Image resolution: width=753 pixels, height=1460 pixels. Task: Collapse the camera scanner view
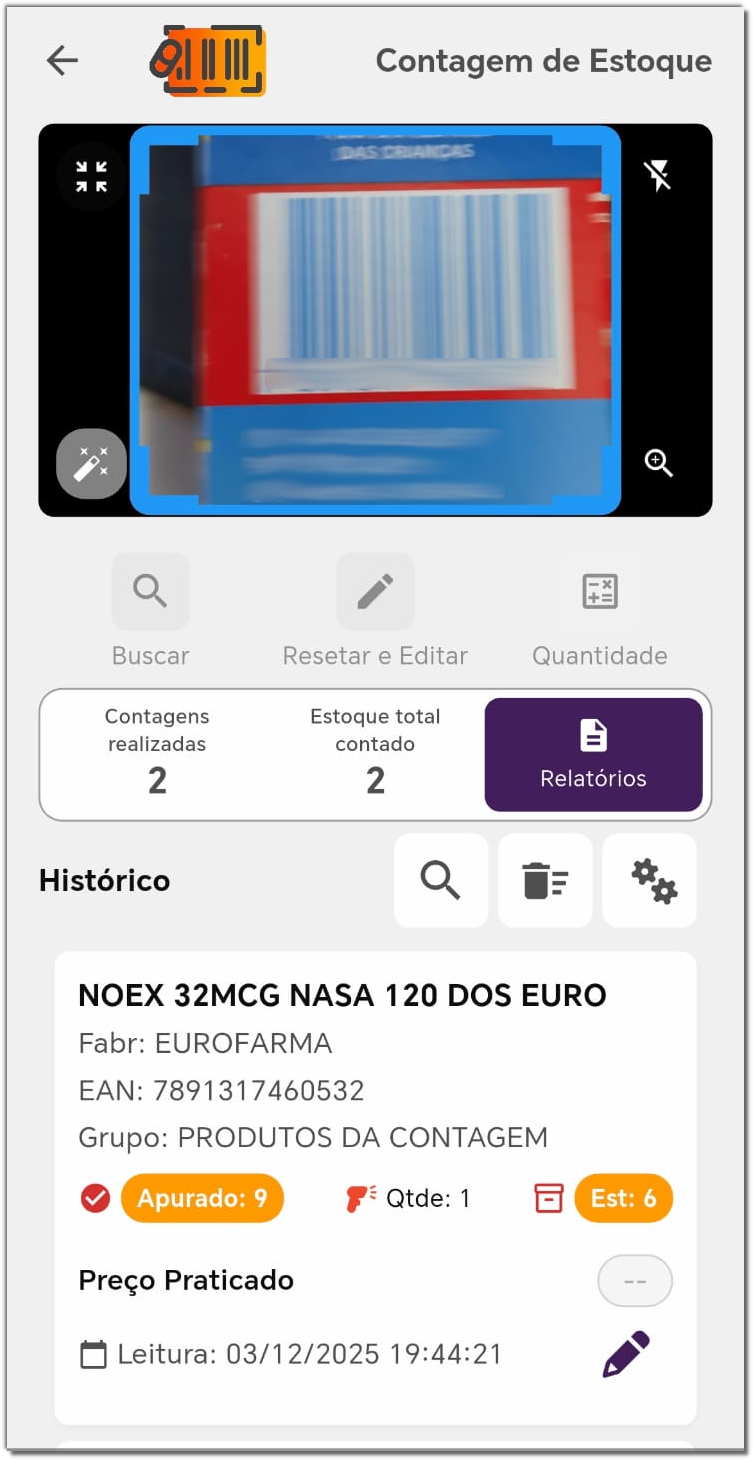coord(91,177)
